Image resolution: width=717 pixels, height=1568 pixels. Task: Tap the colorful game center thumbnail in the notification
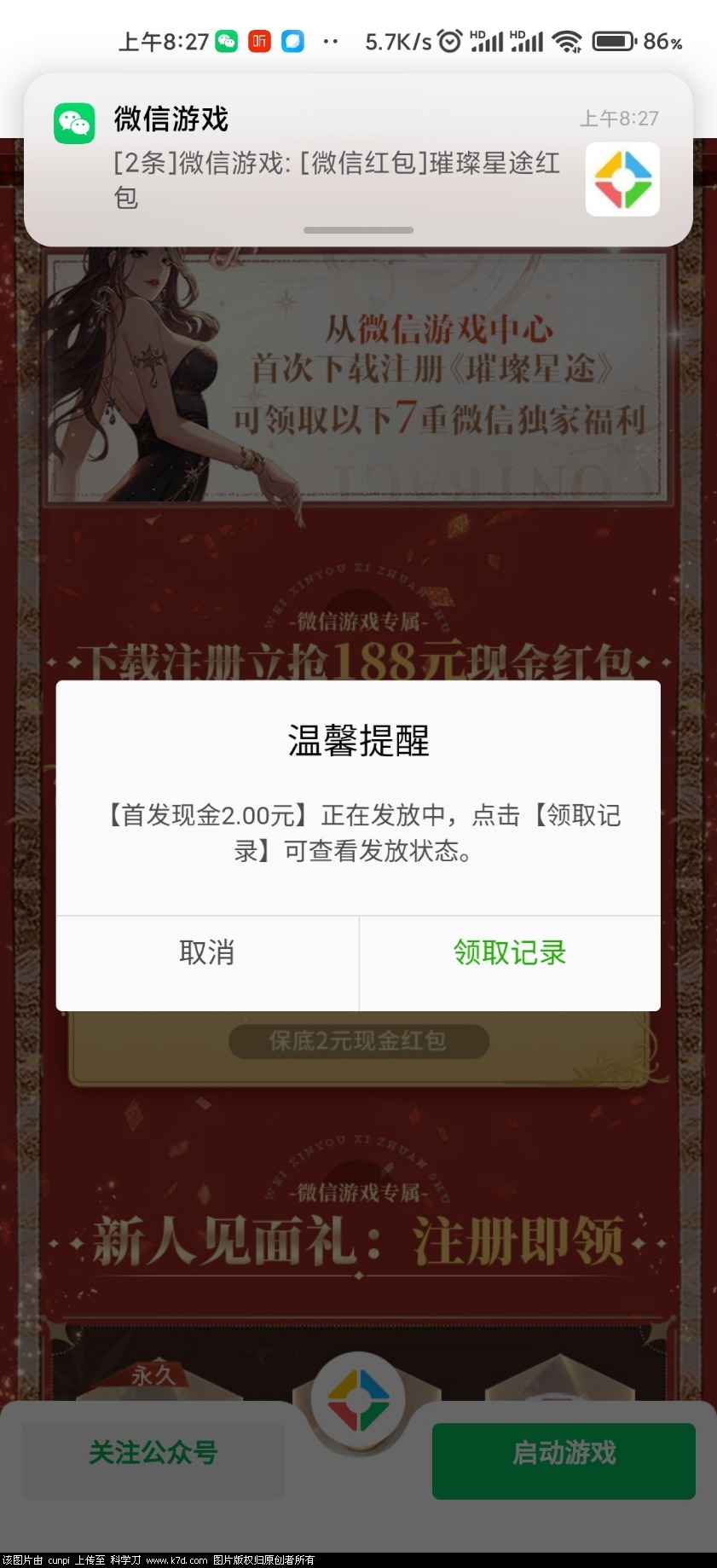622,179
